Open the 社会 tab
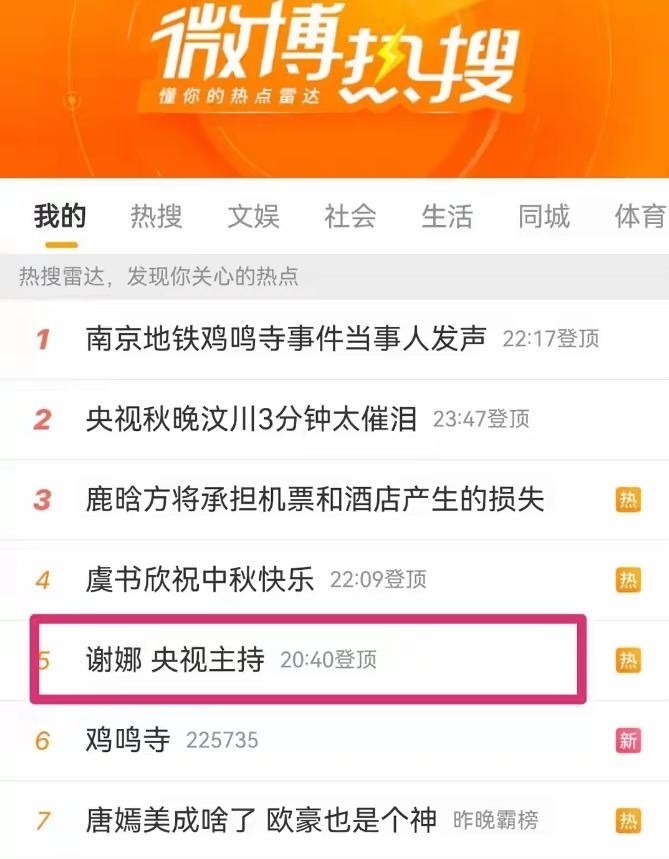This screenshot has width=669, height=859. (x=350, y=216)
